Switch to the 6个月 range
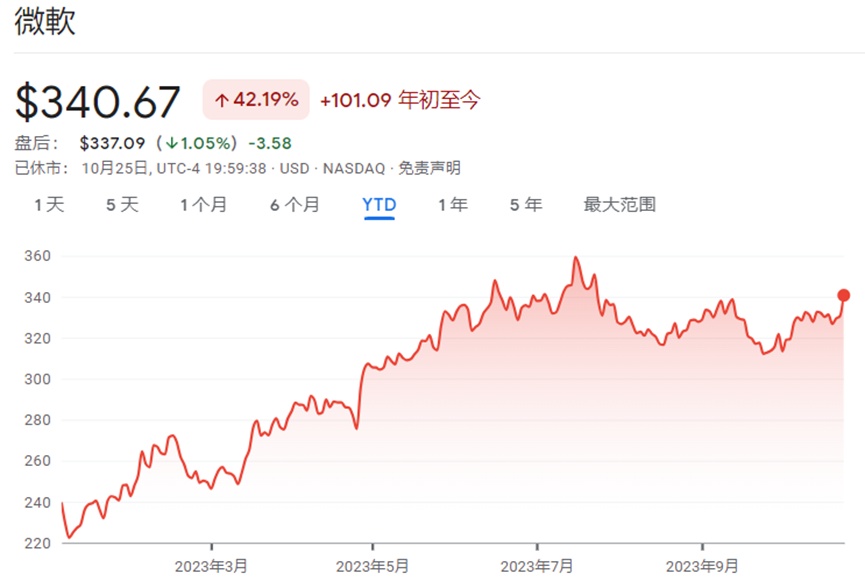The image size is (865, 588). click(x=294, y=205)
